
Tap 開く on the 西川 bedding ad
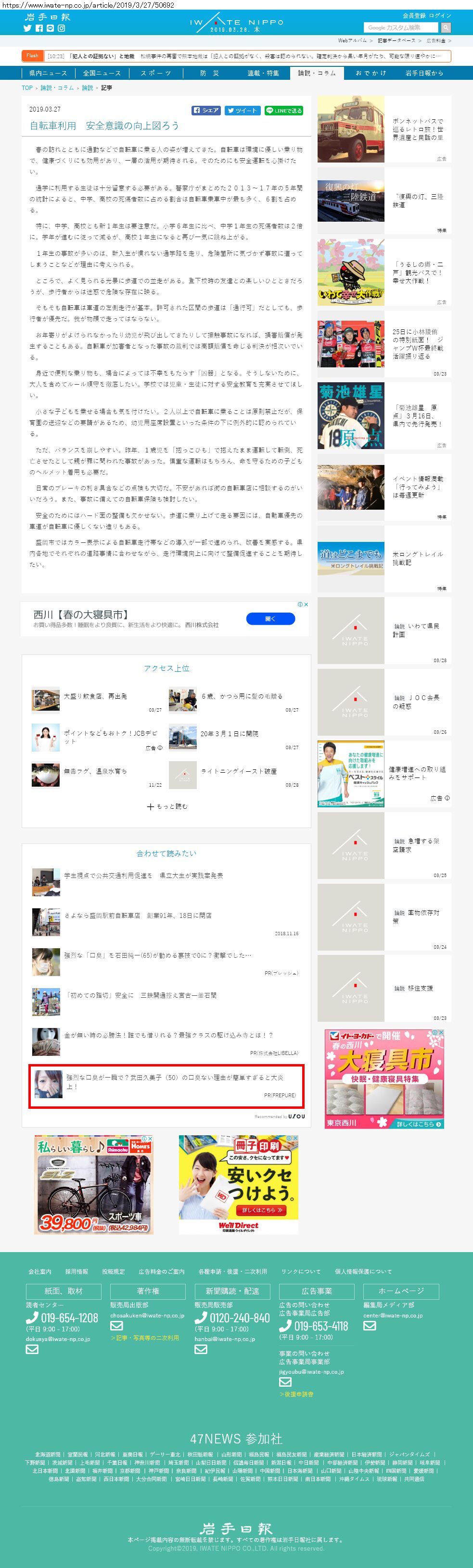pos(270,618)
